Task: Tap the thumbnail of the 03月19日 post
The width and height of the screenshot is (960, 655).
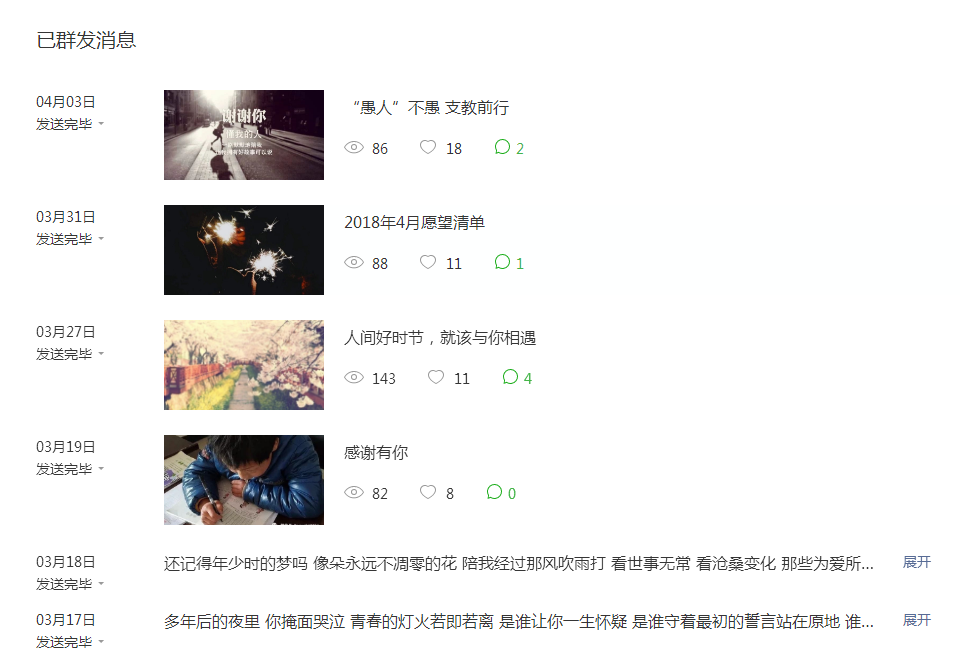Action: point(244,480)
